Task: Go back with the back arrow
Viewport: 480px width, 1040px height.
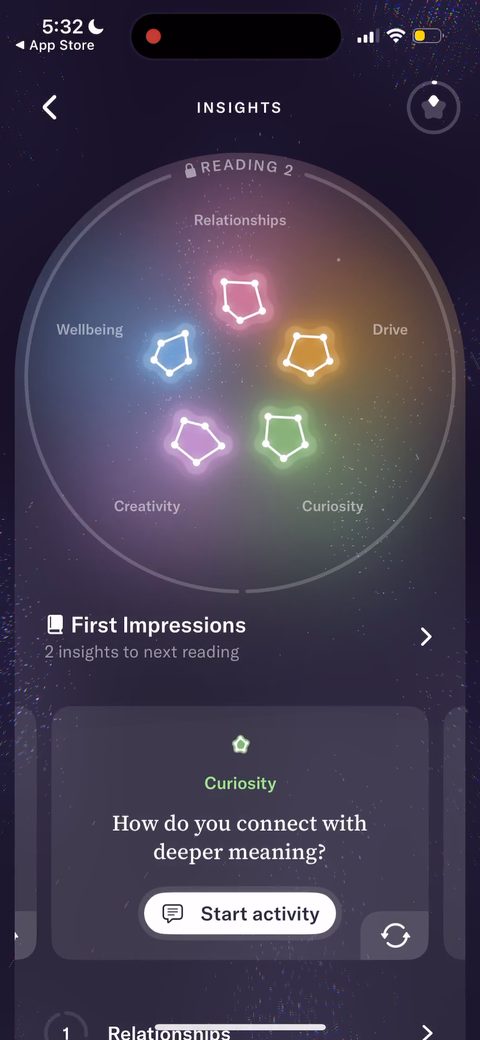Action: point(50,107)
